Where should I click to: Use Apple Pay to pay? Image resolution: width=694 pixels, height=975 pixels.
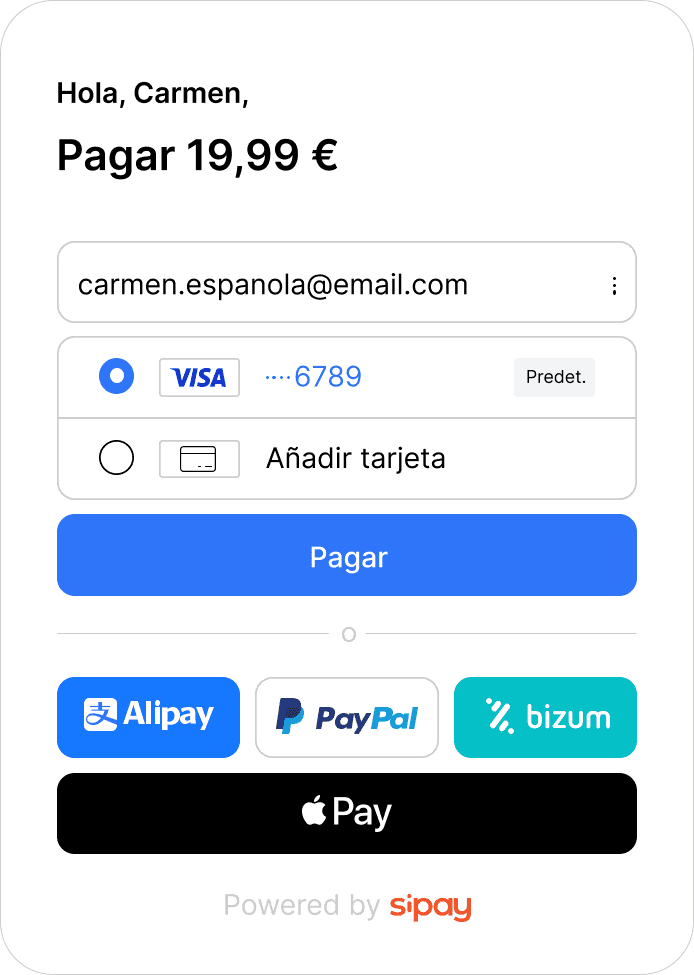[347, 813]
